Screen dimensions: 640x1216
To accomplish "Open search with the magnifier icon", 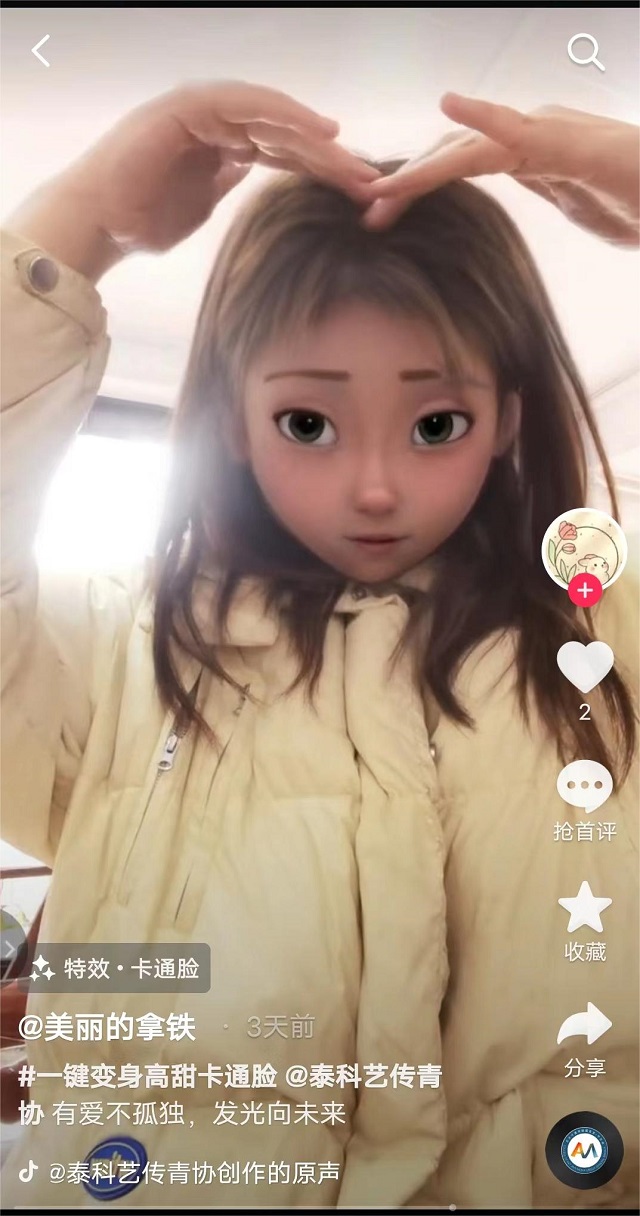I will click(x=585, y=52).
